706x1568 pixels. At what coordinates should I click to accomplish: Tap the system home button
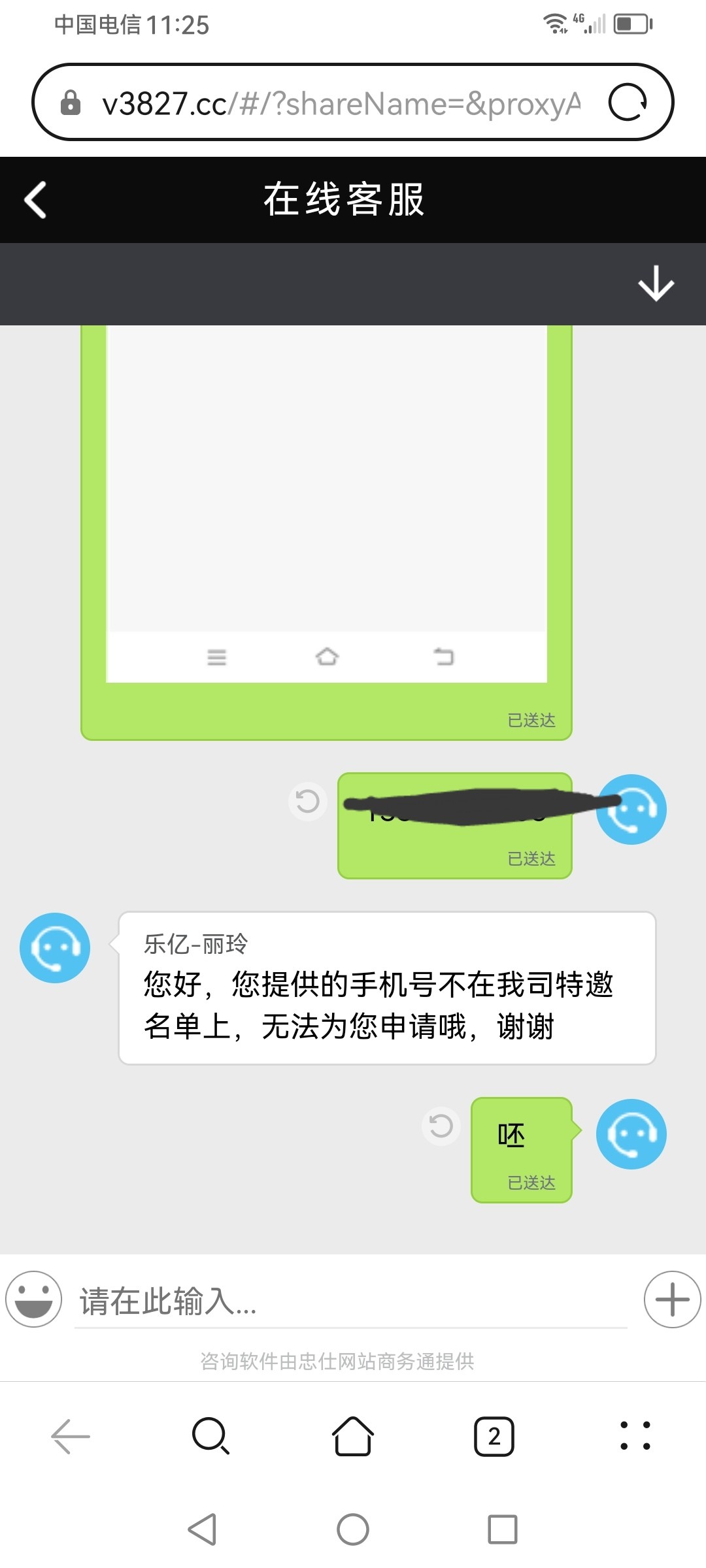pos(353,1529)
